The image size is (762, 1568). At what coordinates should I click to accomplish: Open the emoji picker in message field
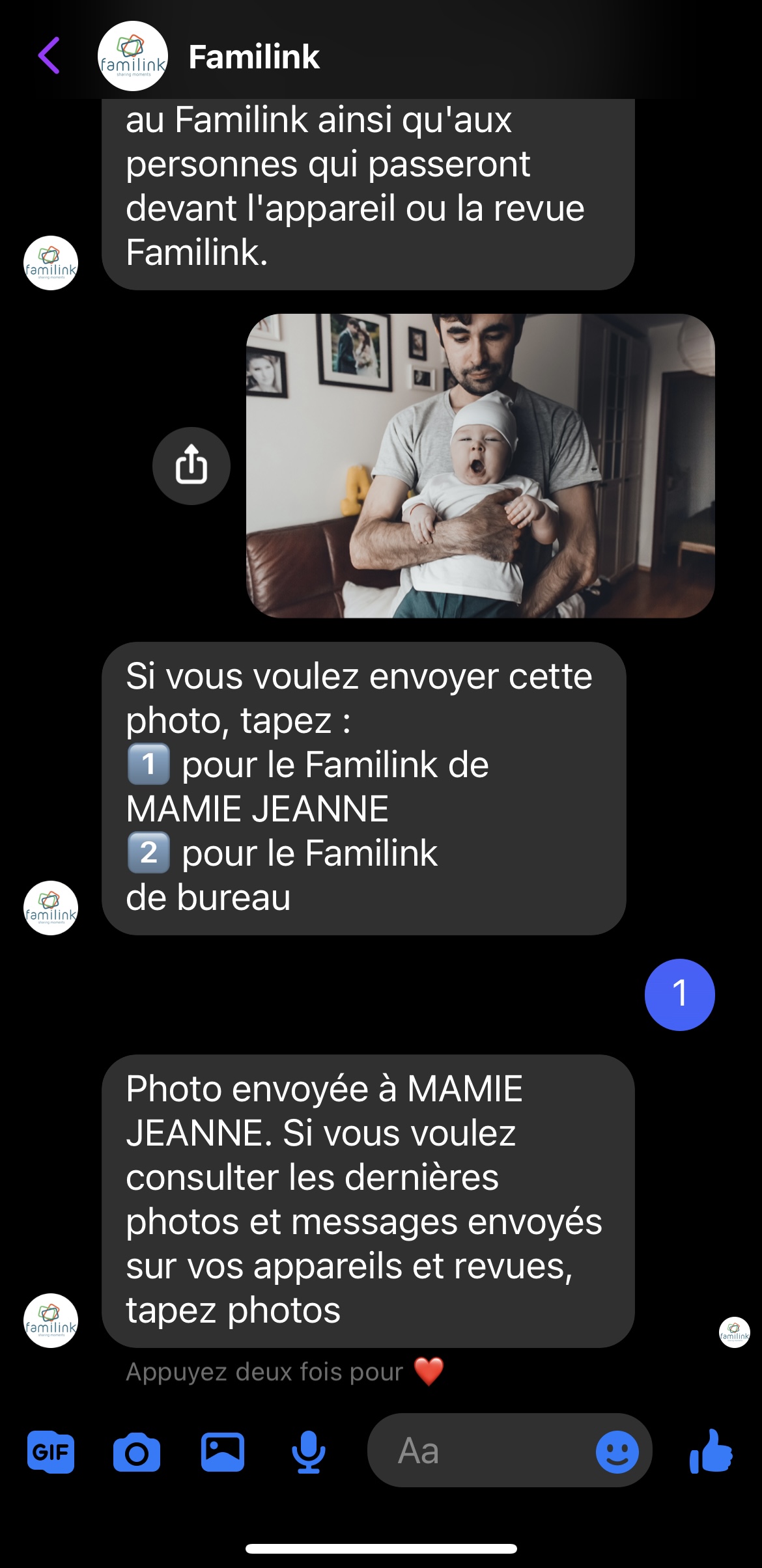coord(617,1452)
